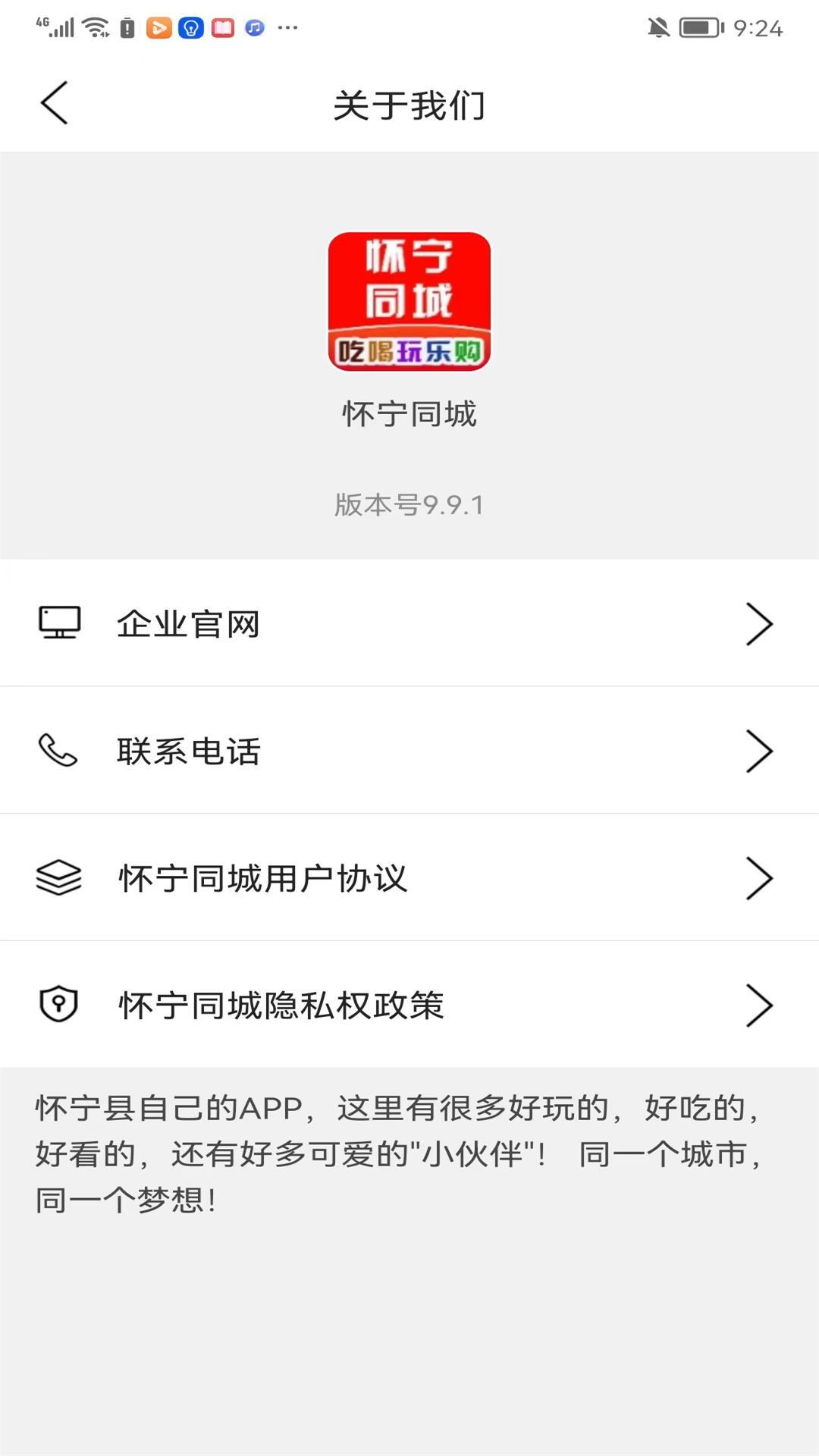Click the monitor icon beside 企业官网

pyautogui.click(x=59, y=623)
